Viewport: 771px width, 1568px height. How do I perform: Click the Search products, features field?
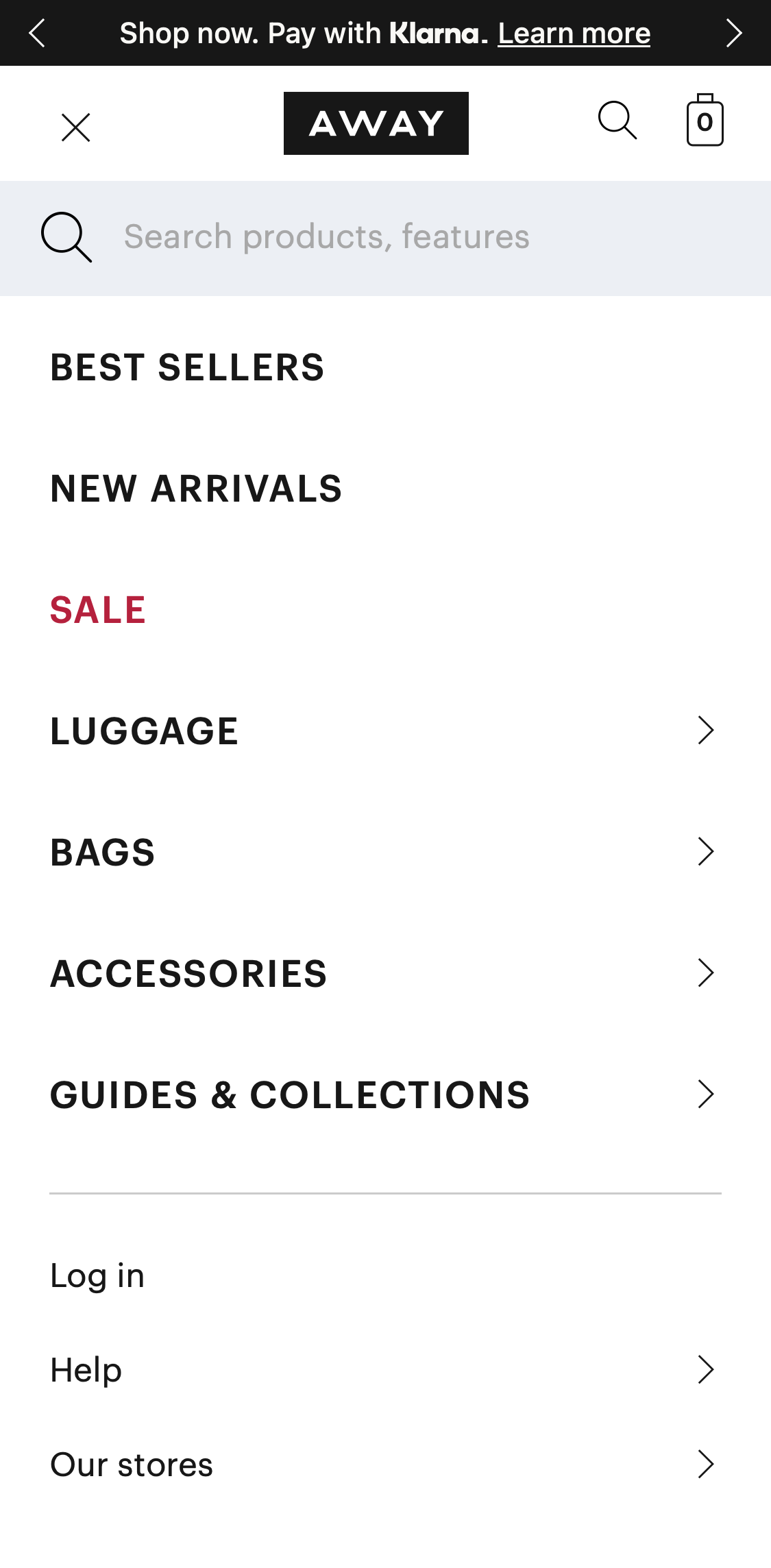tap(326, 236)
